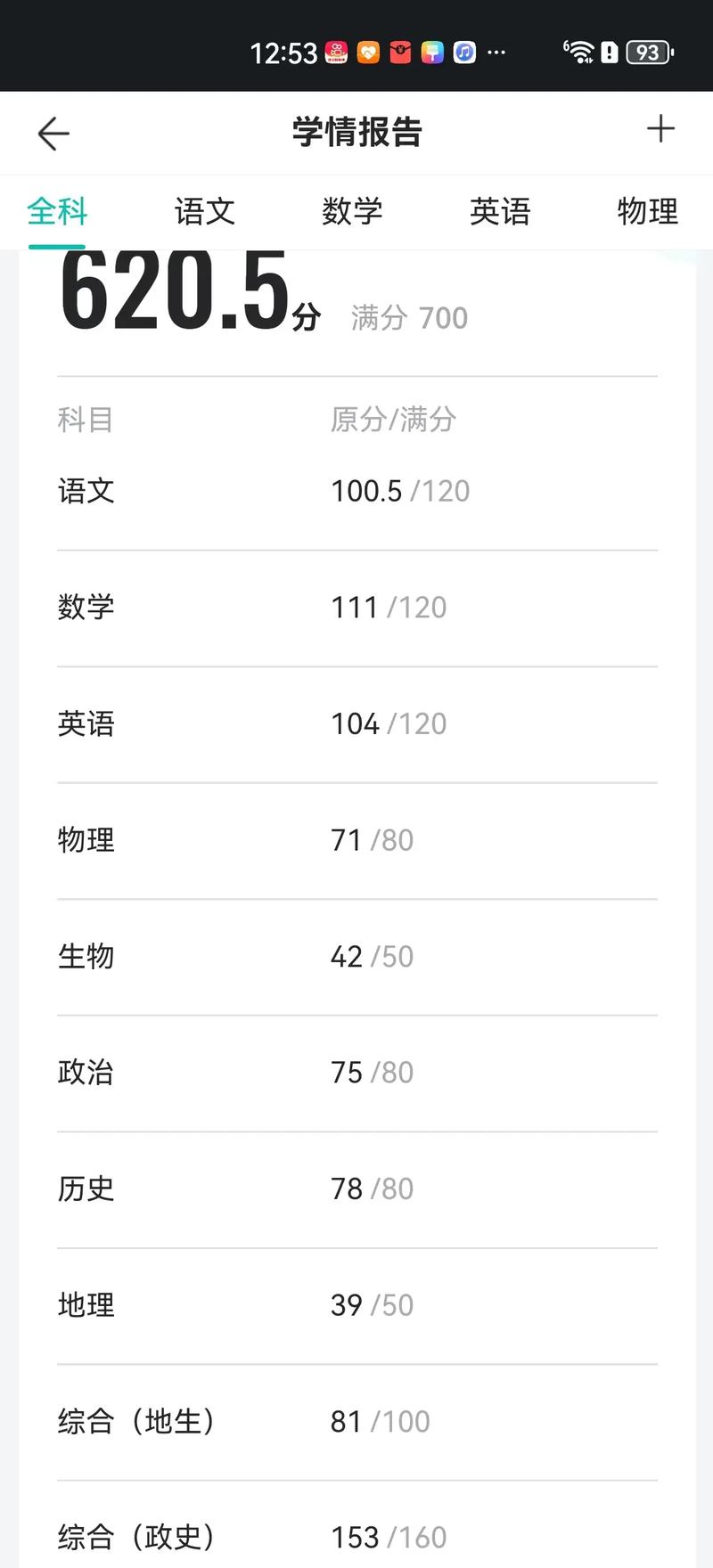The image size is (713, 1568).
Task: Select the 全科 tab
Action: (x=58, y=212)
